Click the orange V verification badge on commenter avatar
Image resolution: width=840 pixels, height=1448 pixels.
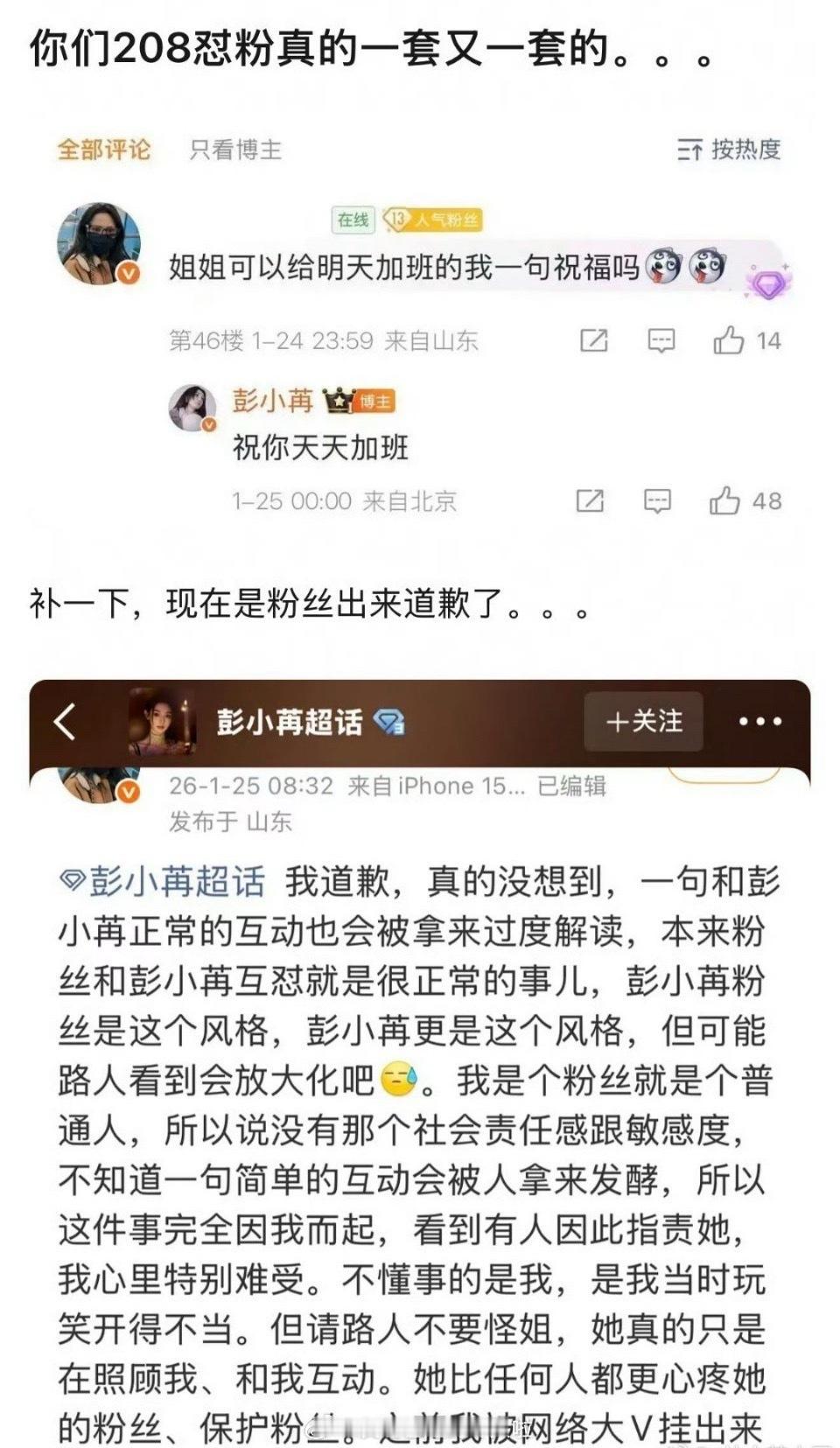point(128,273)
